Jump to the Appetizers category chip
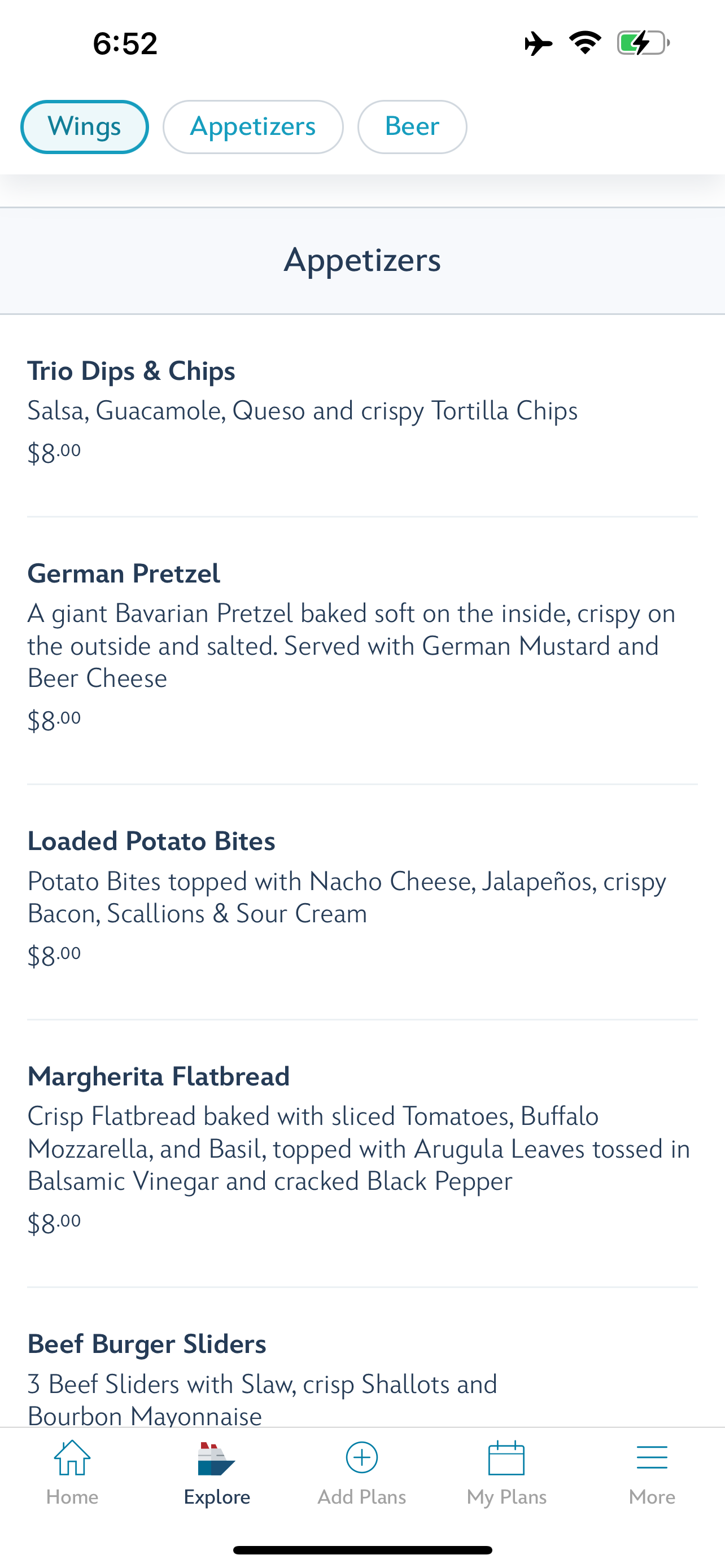Viewport: 725px width, 1568px height. point(252,126)
